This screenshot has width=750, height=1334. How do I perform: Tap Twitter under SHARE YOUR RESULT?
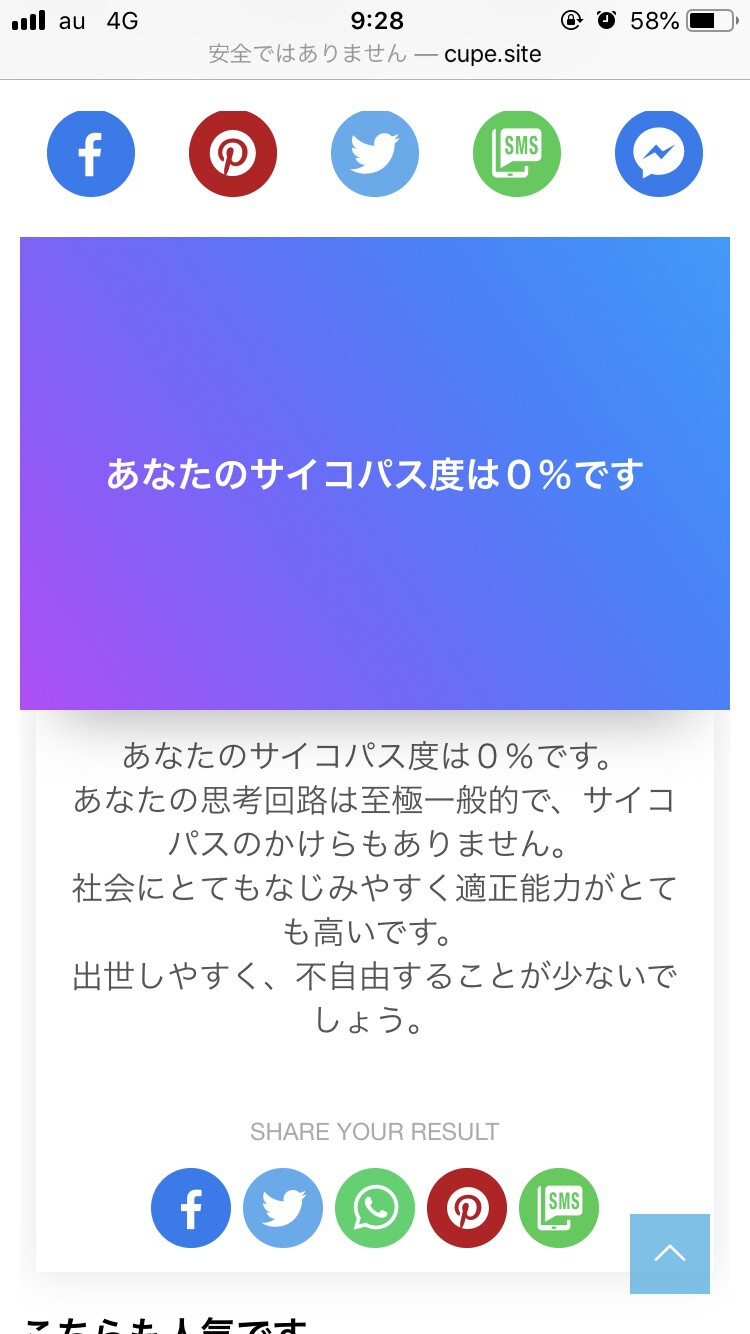pyautogui.click(x=283, y=1208)
